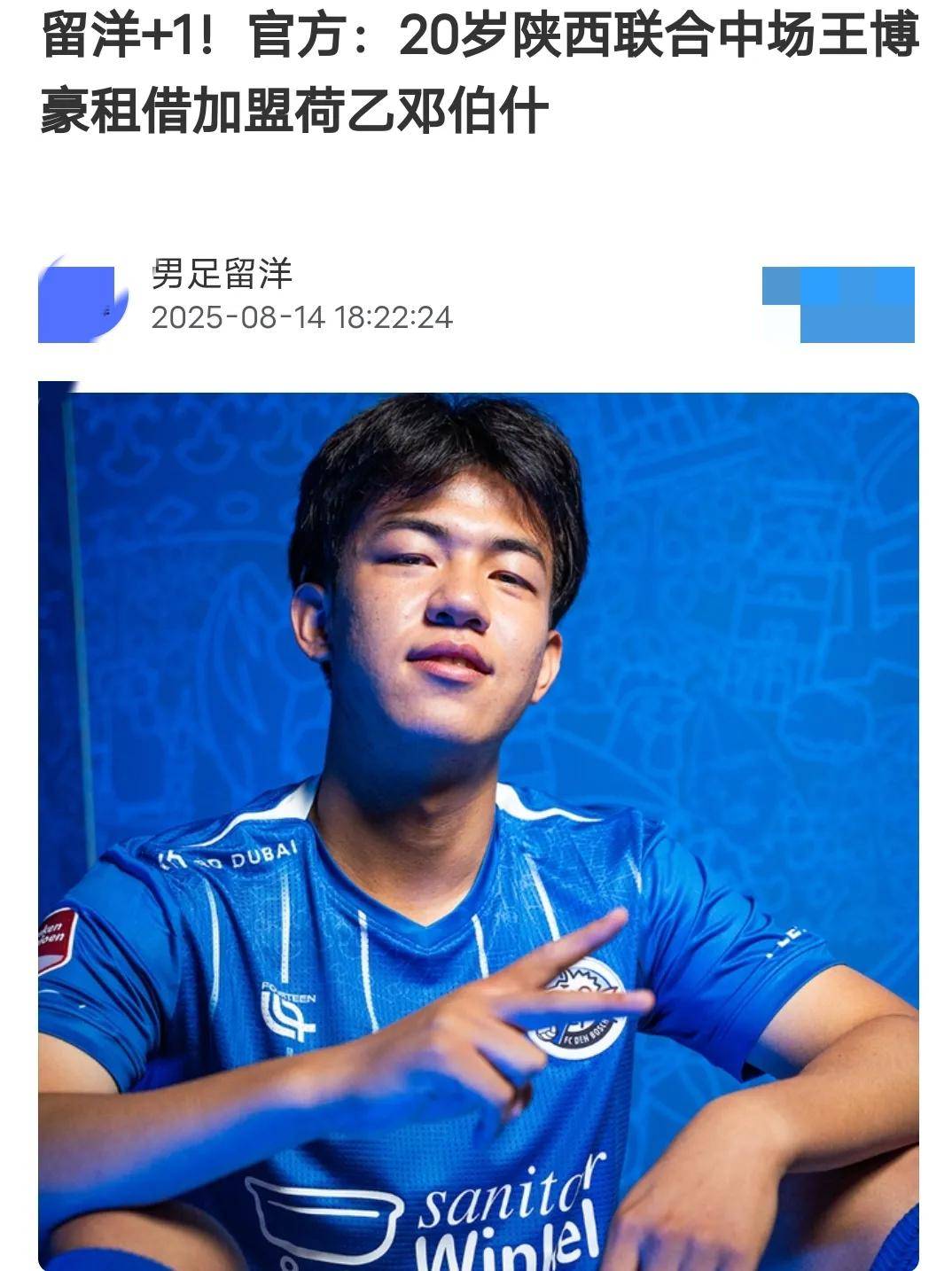Tap the author name 男足留洋
The height and width of the screenshot is (1271, 952).
tap(222, 274)
